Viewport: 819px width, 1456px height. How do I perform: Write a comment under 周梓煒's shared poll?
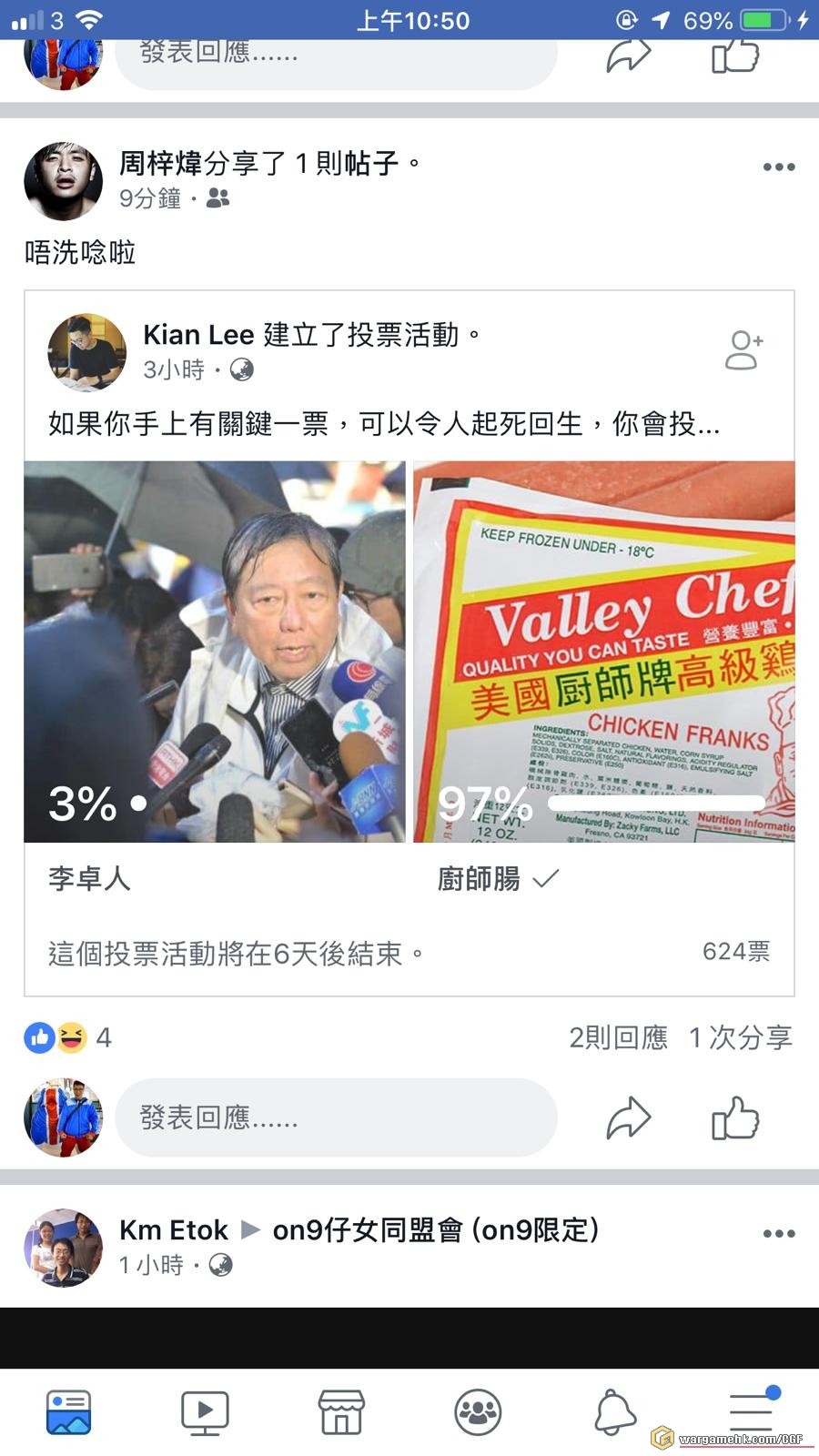point(335,1117)
